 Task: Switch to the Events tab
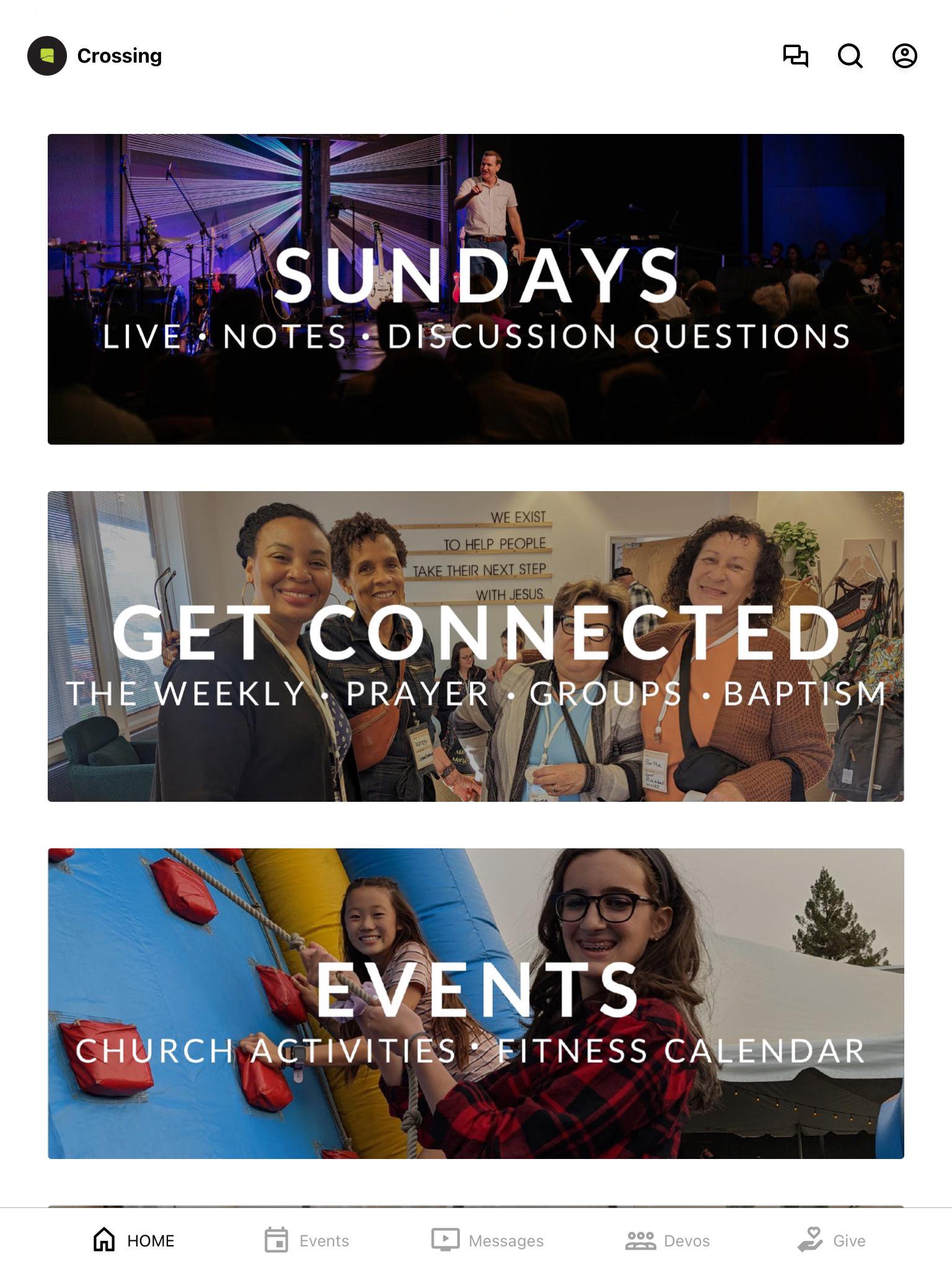(x=307, y=1240)
